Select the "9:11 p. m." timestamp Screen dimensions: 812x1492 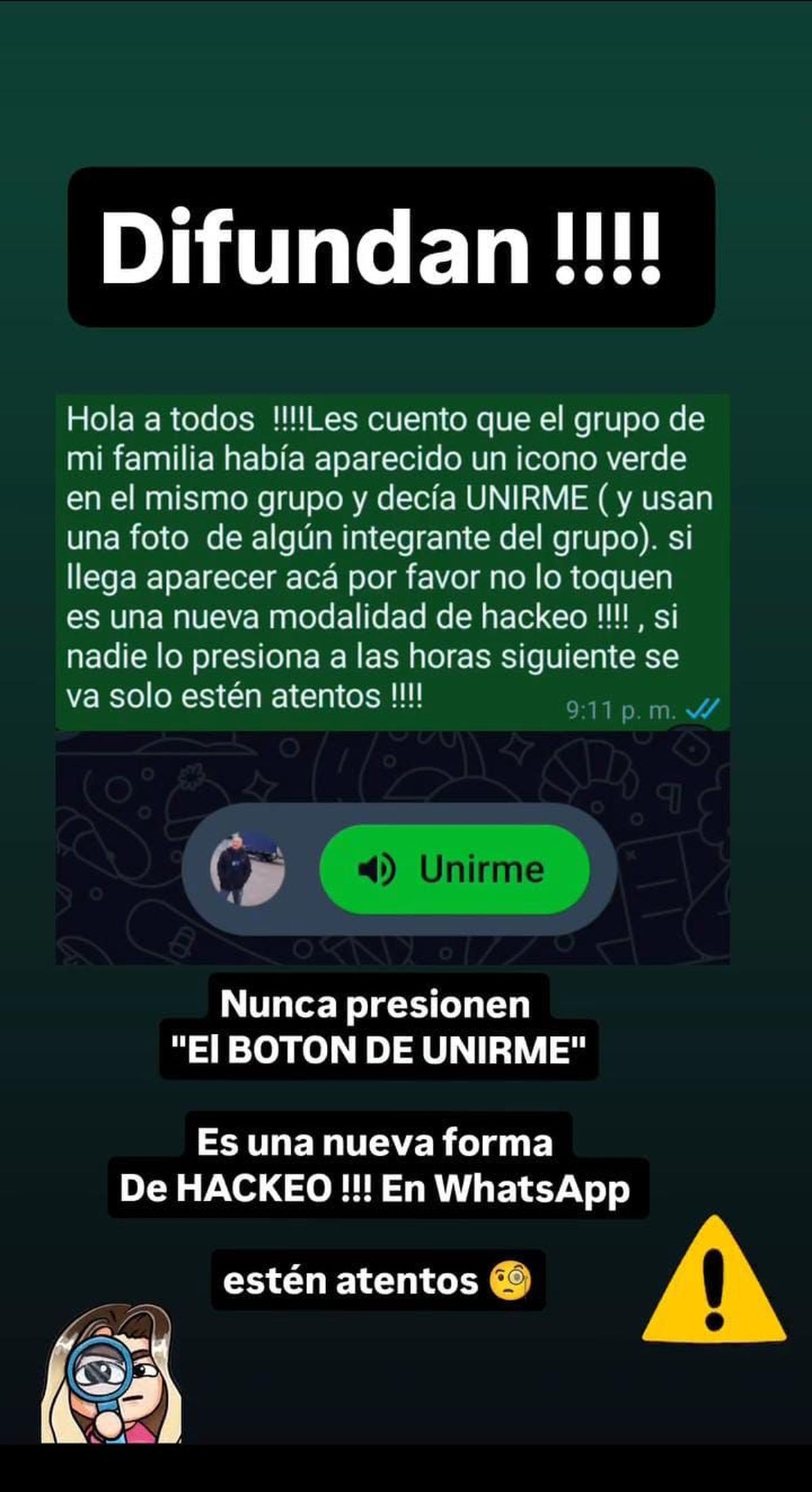coord(619,708)
